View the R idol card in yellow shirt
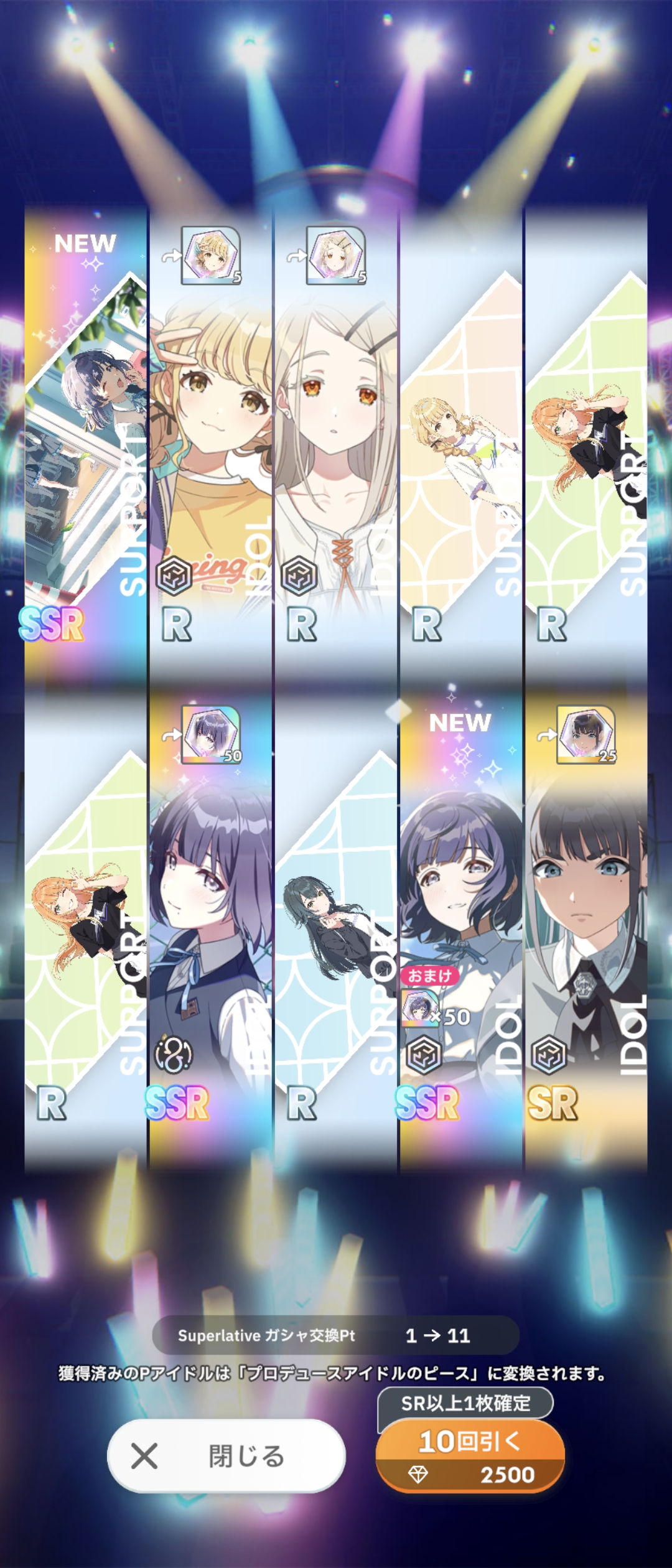This screenshot has width=672, height=1568. (211, 436)
